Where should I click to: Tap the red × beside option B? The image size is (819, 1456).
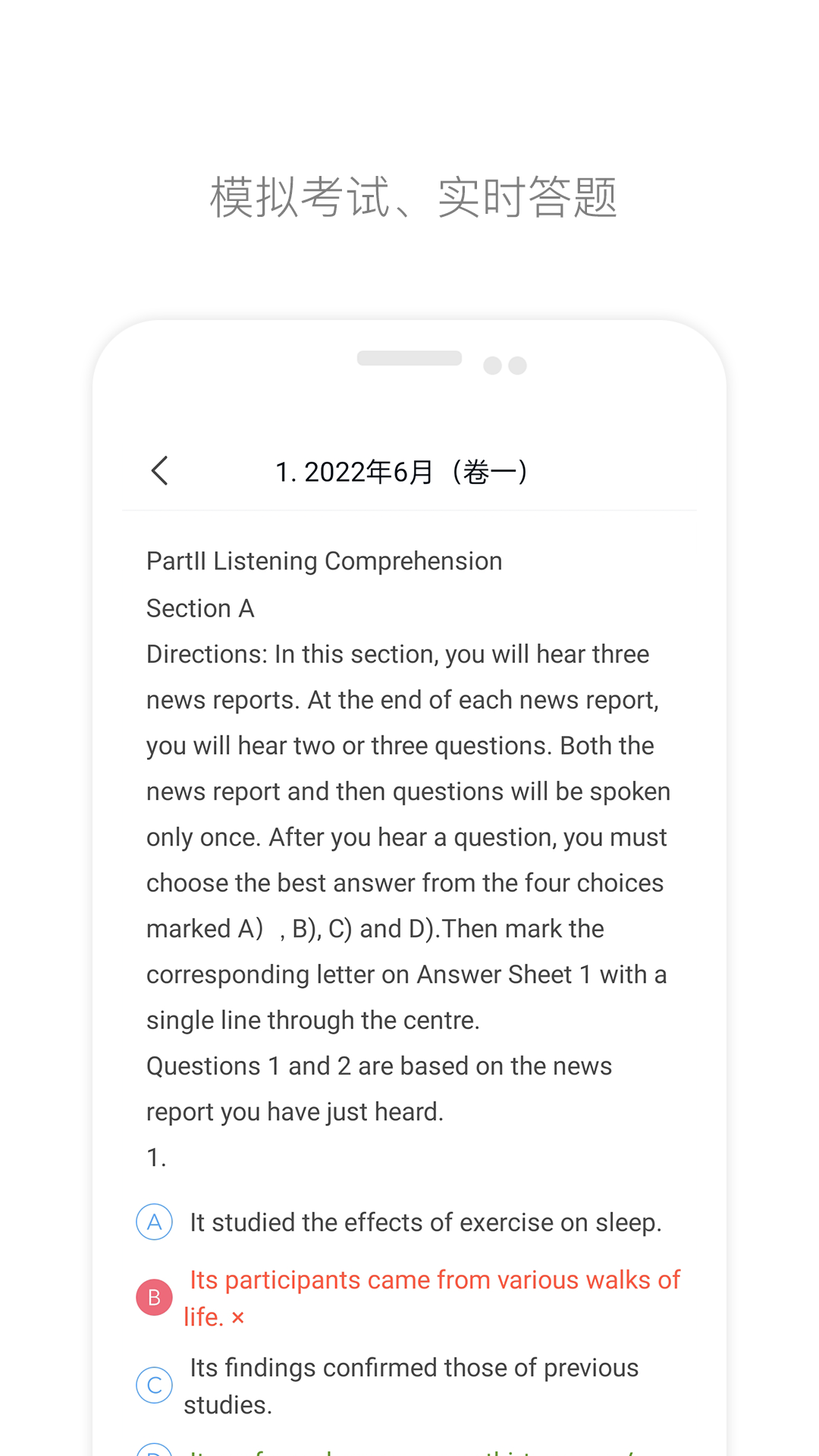pyautogui.click(x=237, y=1317)
